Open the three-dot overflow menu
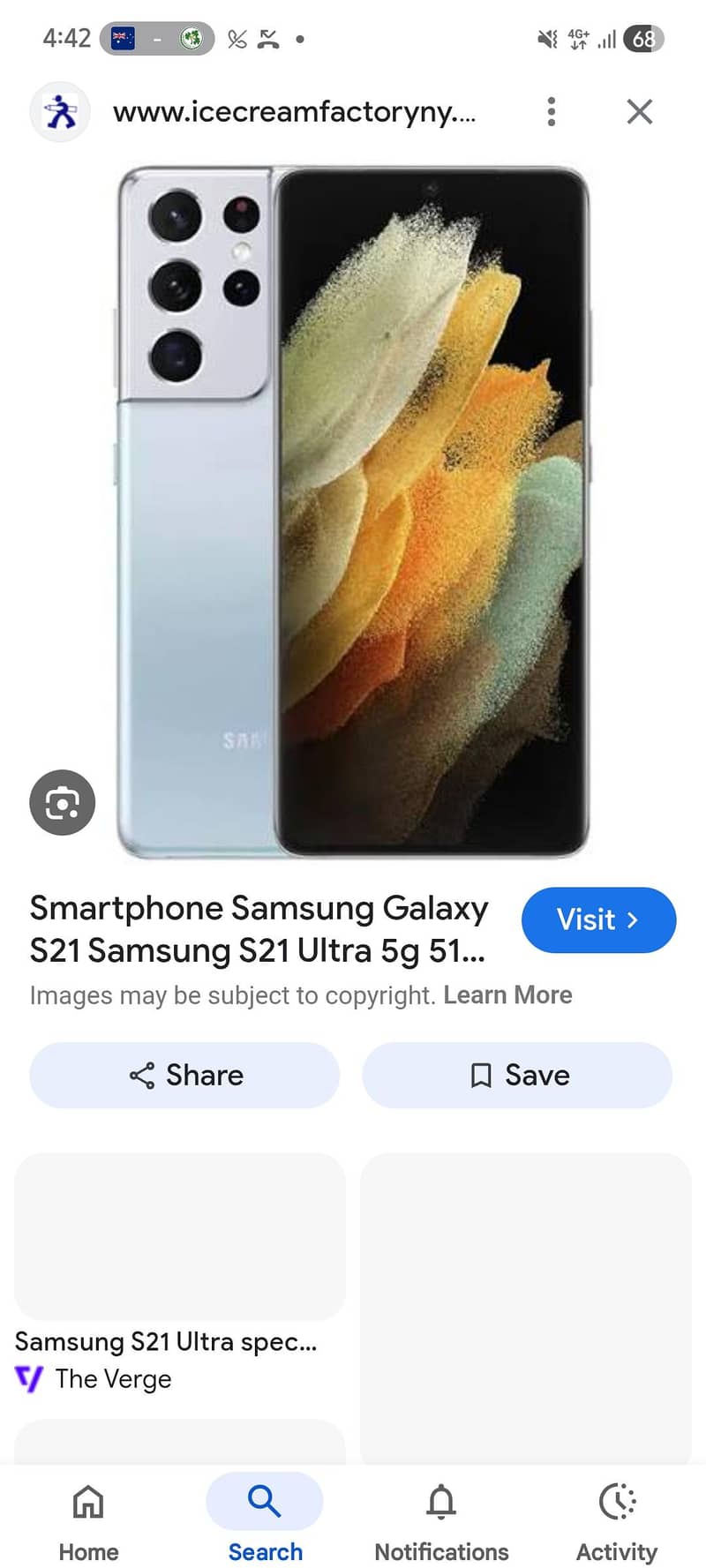This screenshot has height=1568, width=706. click(552, 112)
